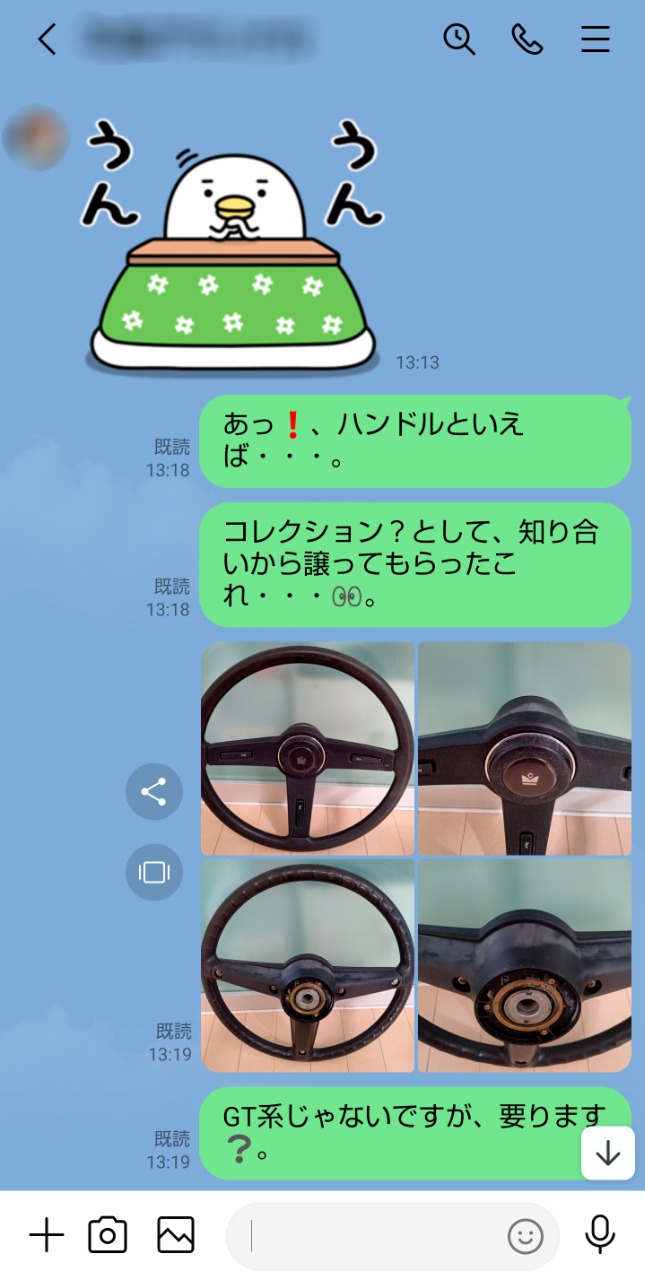Share the photo set
Screen dimensions: 645x1280
[153, 792]
